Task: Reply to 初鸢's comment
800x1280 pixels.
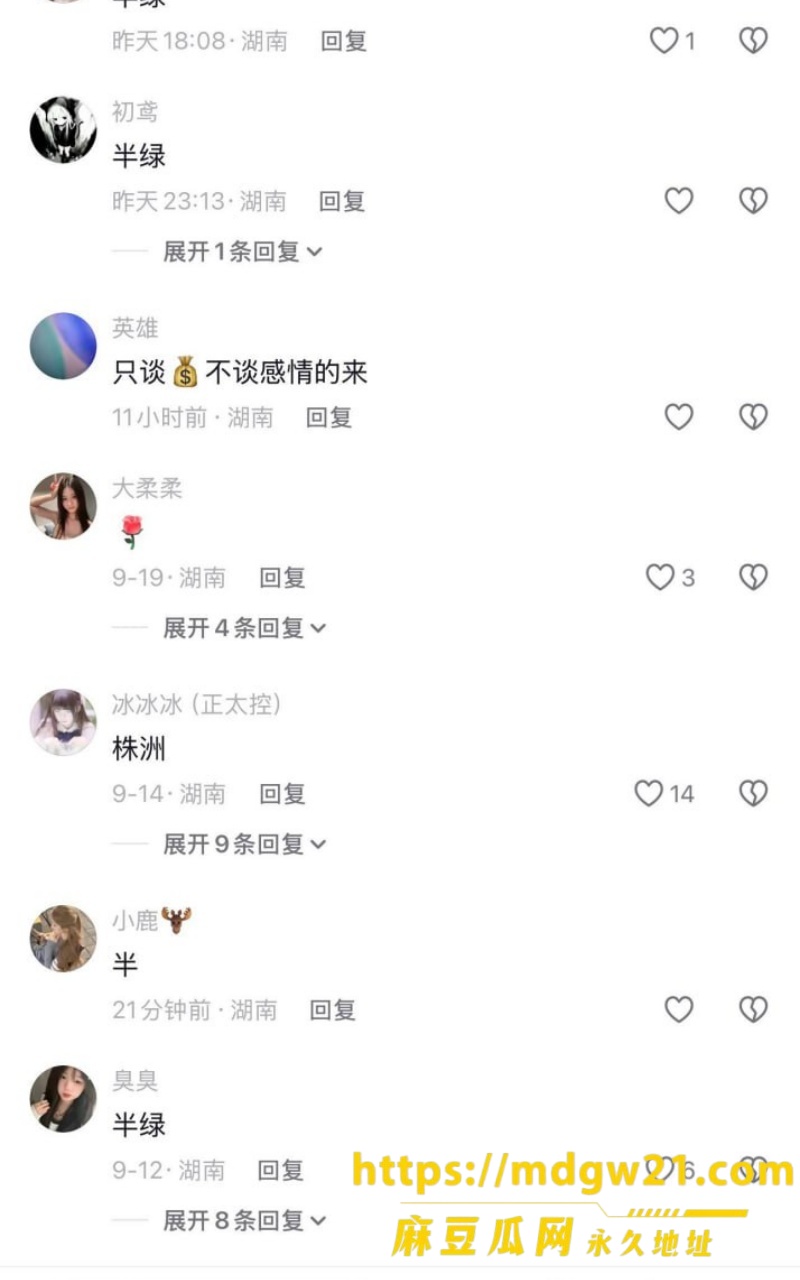Action: click(343, 201)
